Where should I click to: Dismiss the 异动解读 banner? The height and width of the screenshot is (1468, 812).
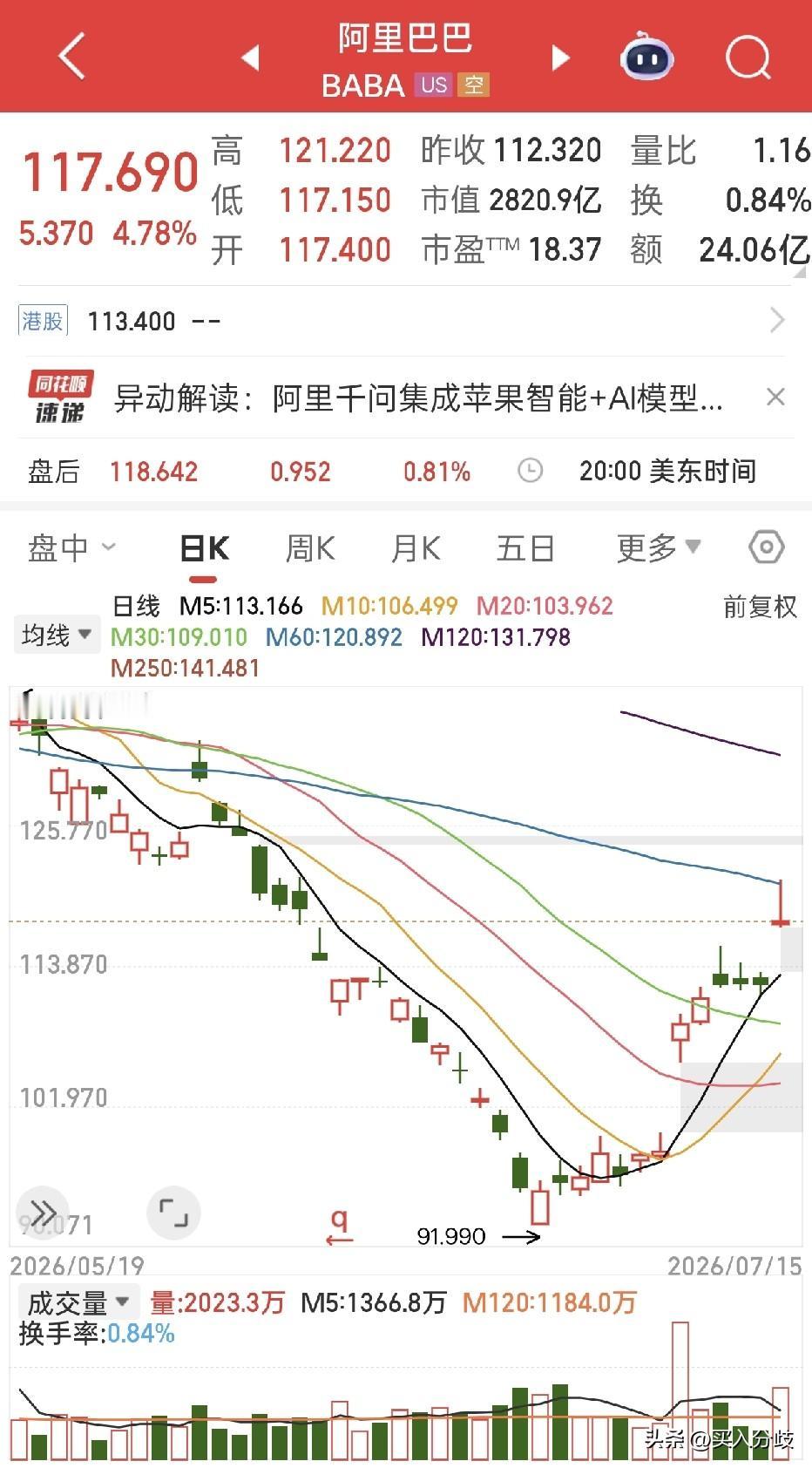[775, 398]
